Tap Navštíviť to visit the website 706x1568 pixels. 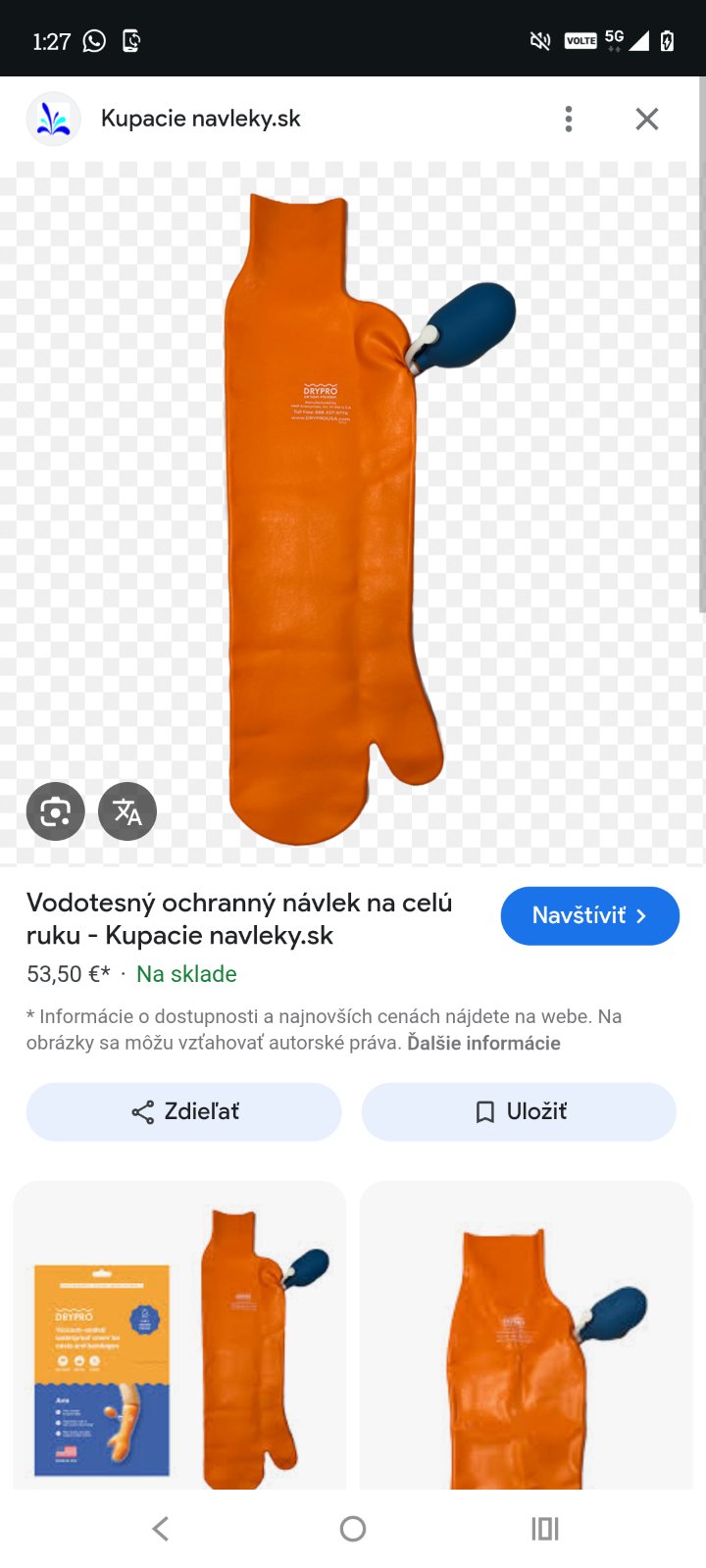pos(589,915)
